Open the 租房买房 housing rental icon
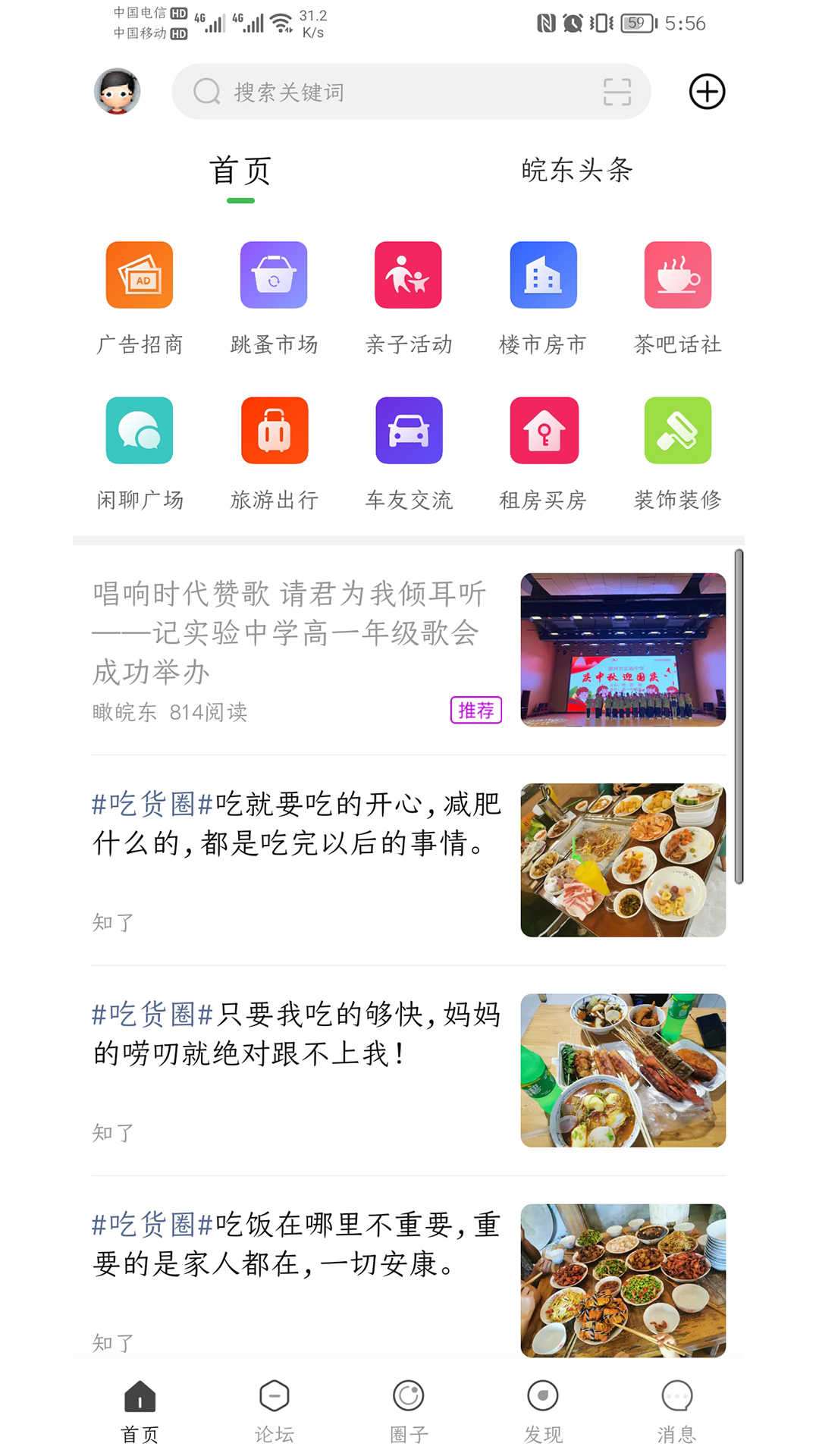Screen dimensions: 819x1456 pyautogui.click(x=544, y=430)
